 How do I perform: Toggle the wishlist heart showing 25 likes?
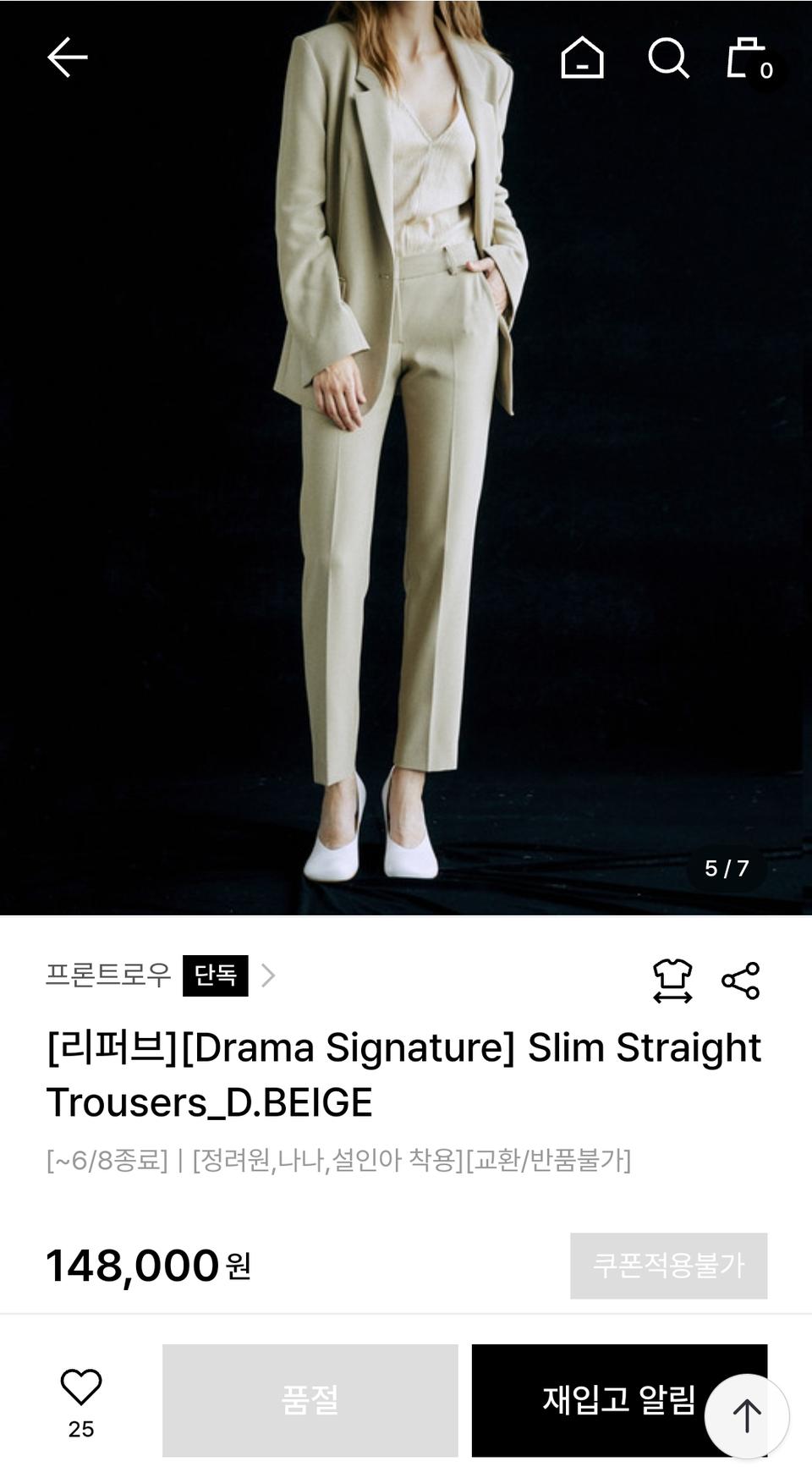(79, 1382)
